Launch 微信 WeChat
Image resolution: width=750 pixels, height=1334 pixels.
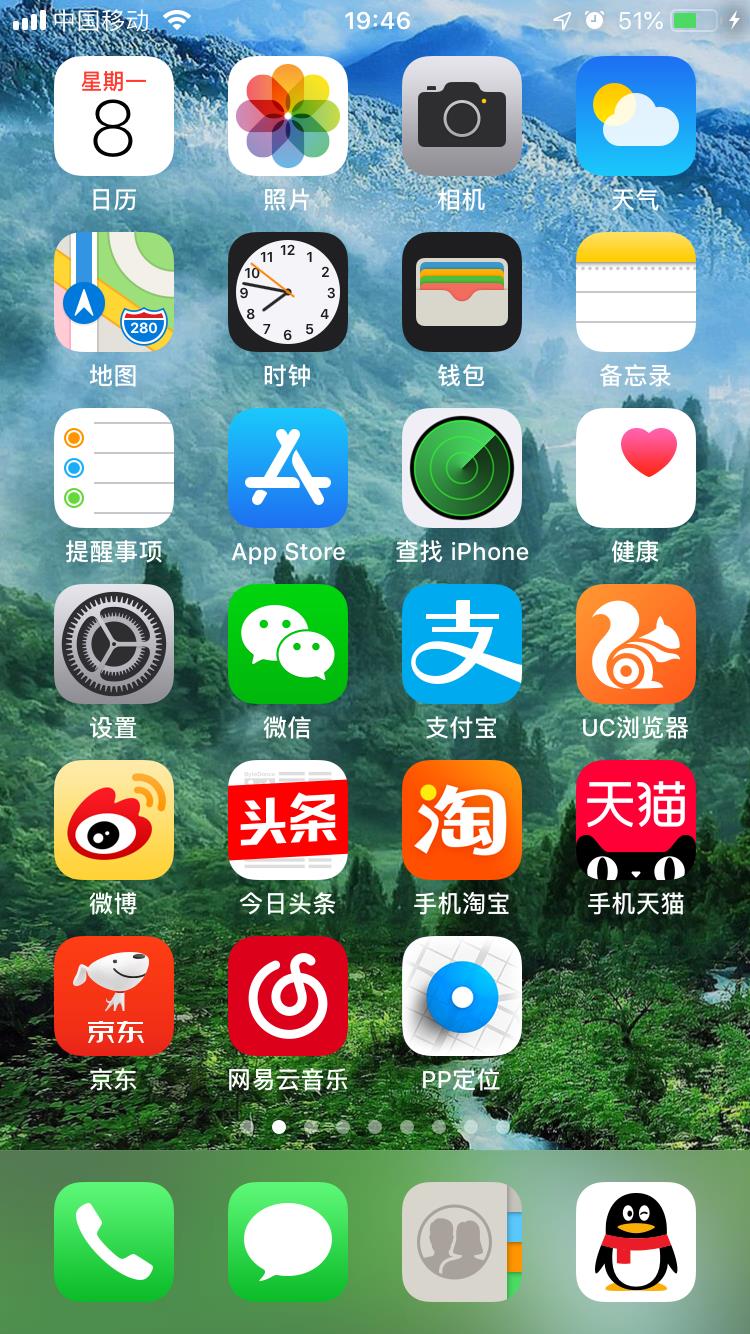tap(287, 644)
